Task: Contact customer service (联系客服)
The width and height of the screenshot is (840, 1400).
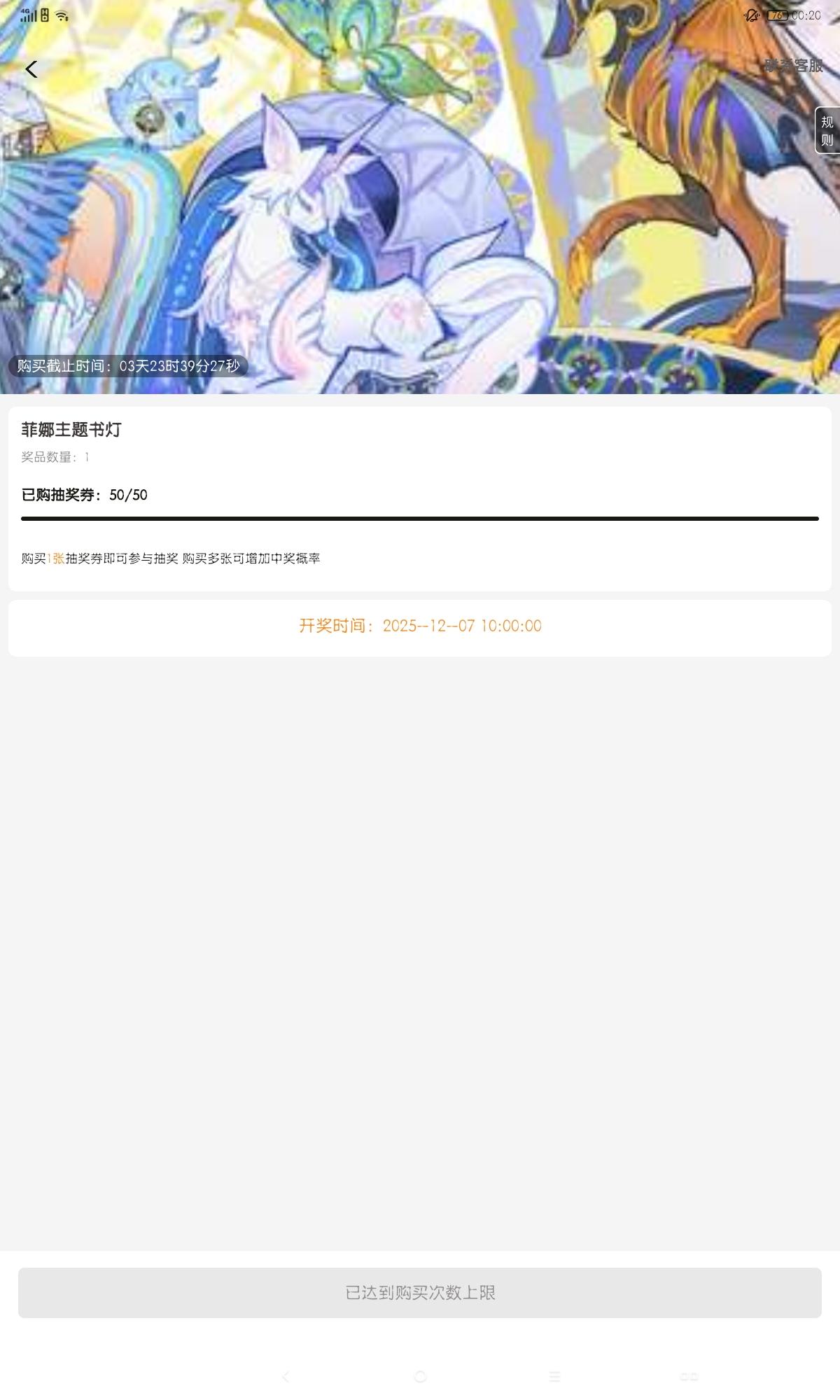Action: point(793,66)
